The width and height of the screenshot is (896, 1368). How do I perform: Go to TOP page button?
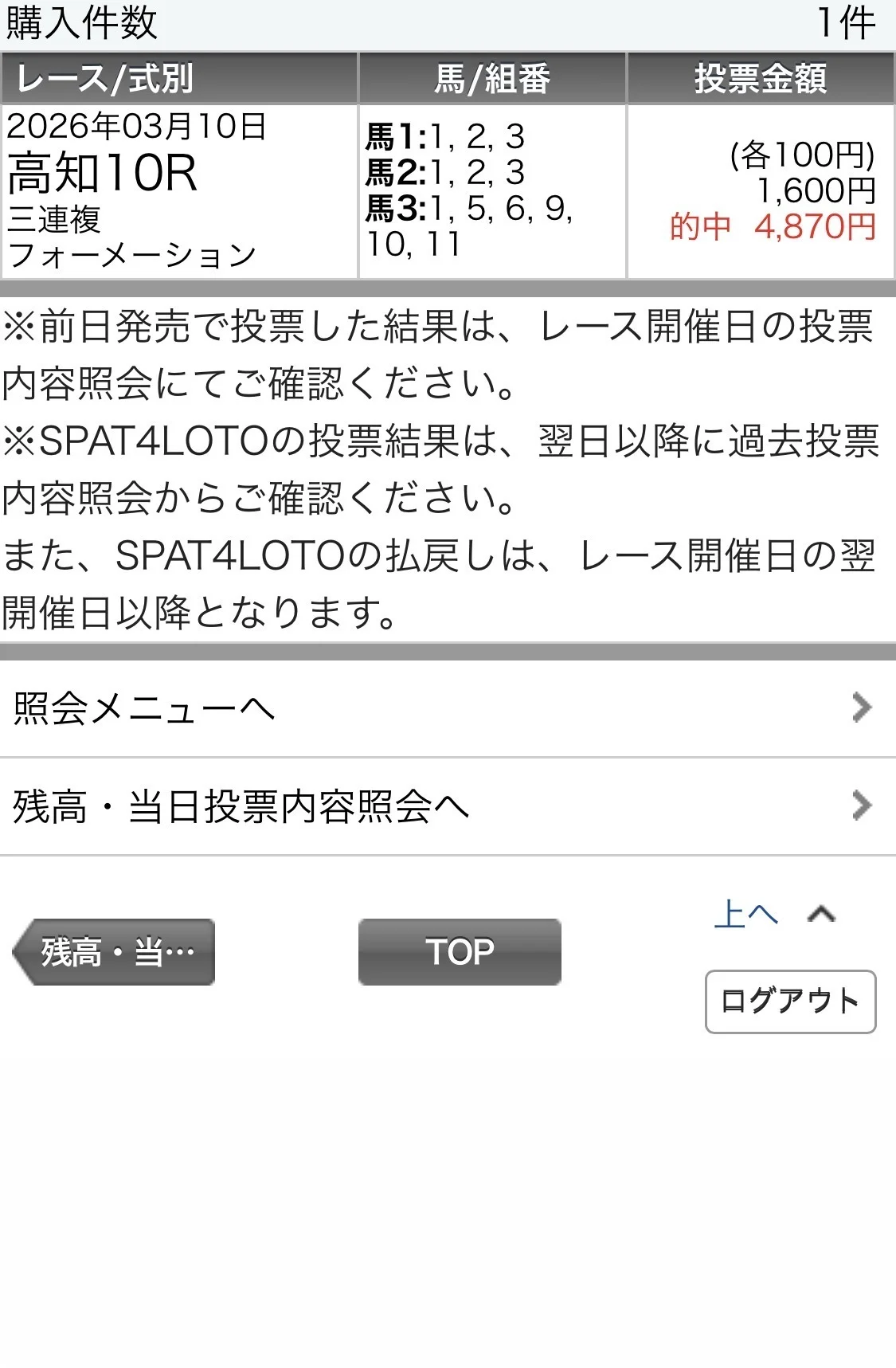pos(460,952)
